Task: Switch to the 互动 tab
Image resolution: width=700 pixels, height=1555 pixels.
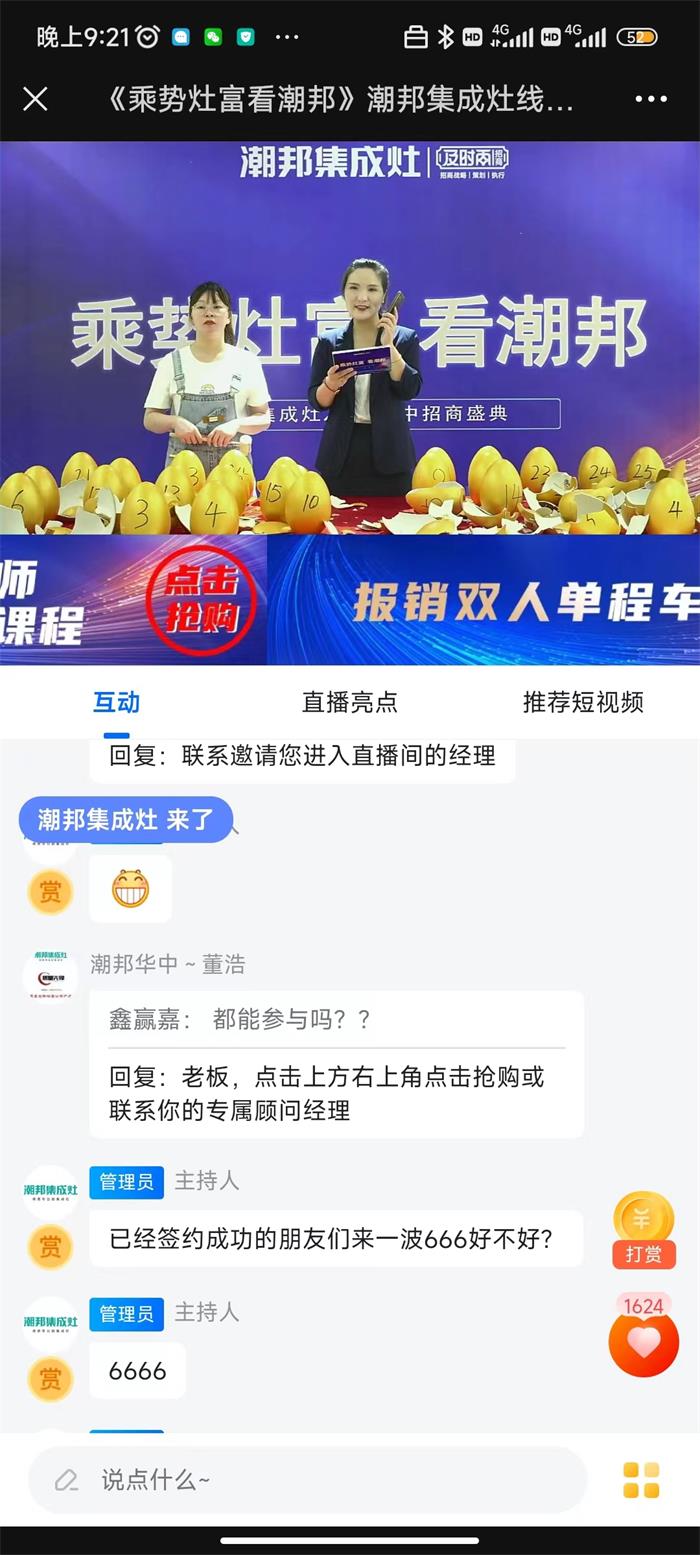Action: click(x=116, y=702)
